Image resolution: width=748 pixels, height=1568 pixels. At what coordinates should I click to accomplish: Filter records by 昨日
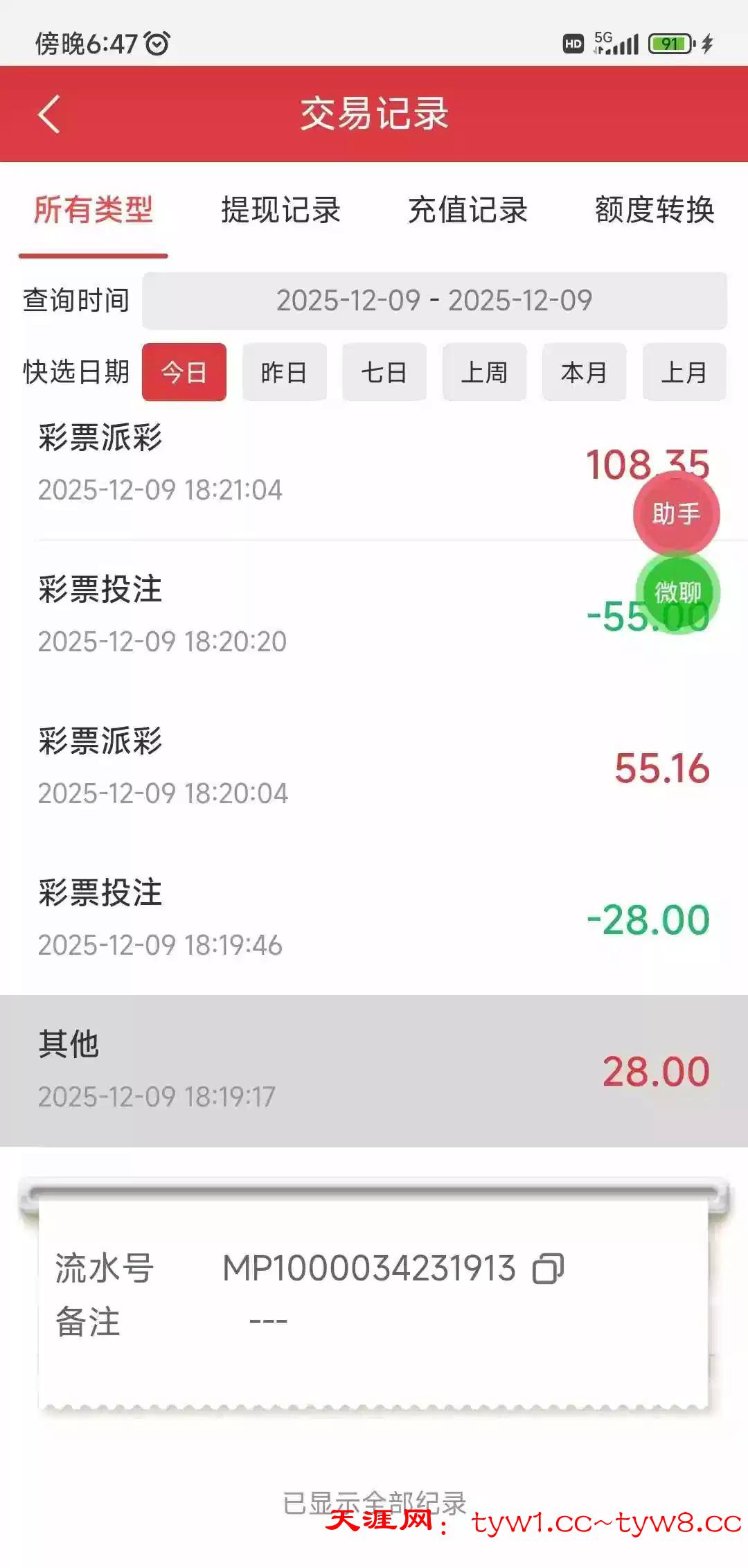click(284, 372)
